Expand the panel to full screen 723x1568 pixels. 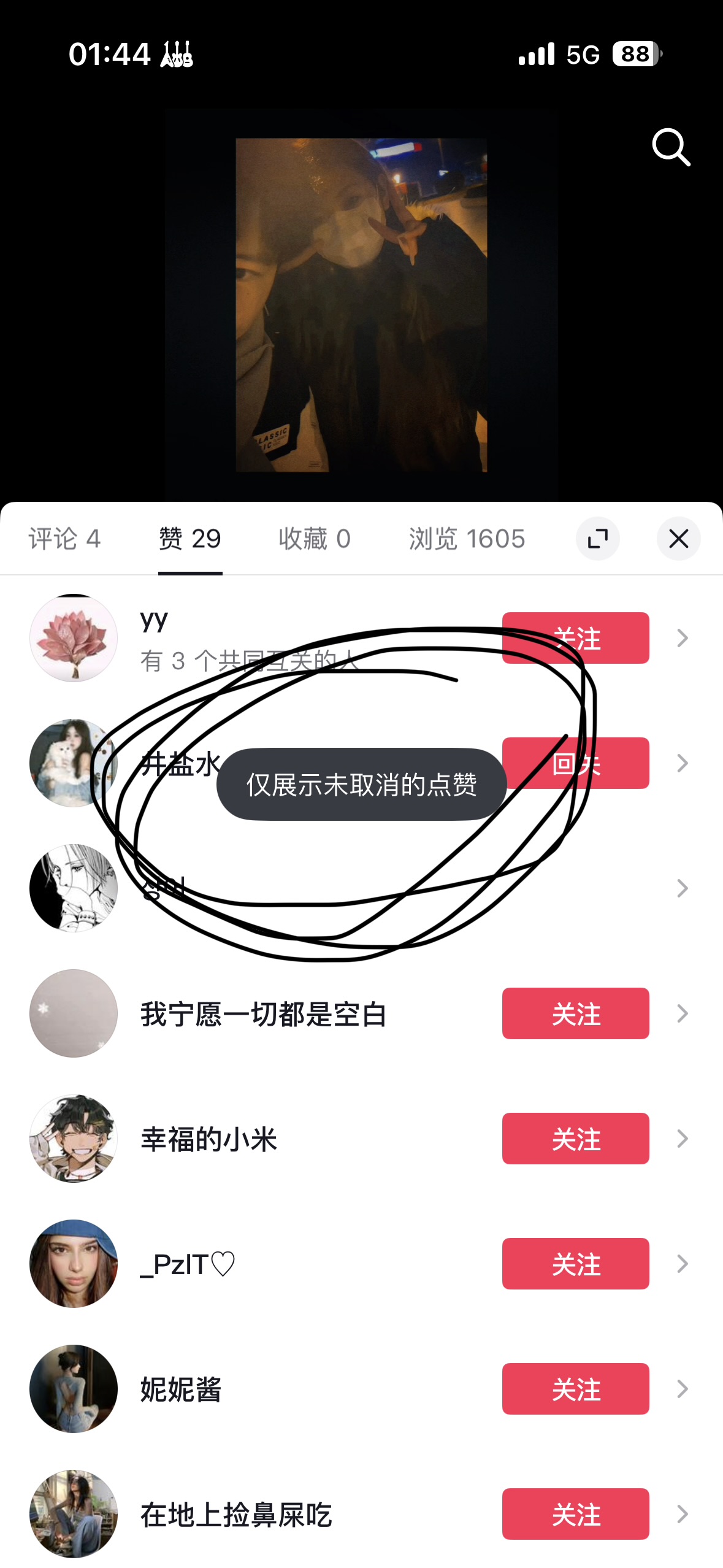click(x=597, y=539)
